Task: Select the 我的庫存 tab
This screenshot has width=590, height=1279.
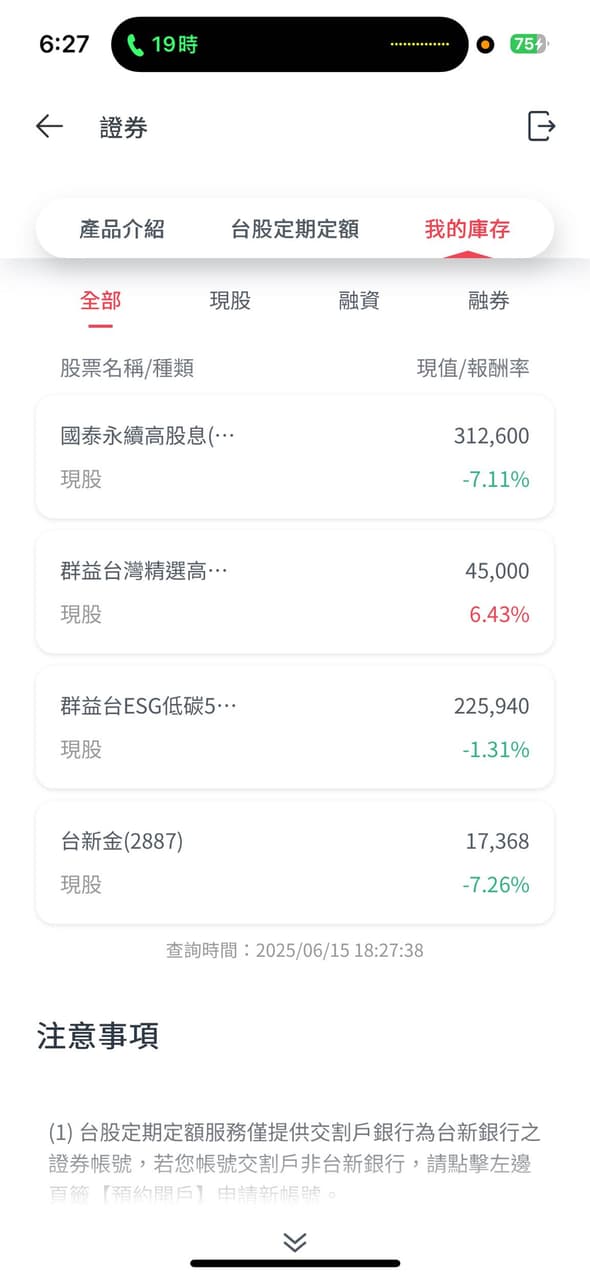Action: click(x=467, y=229)
